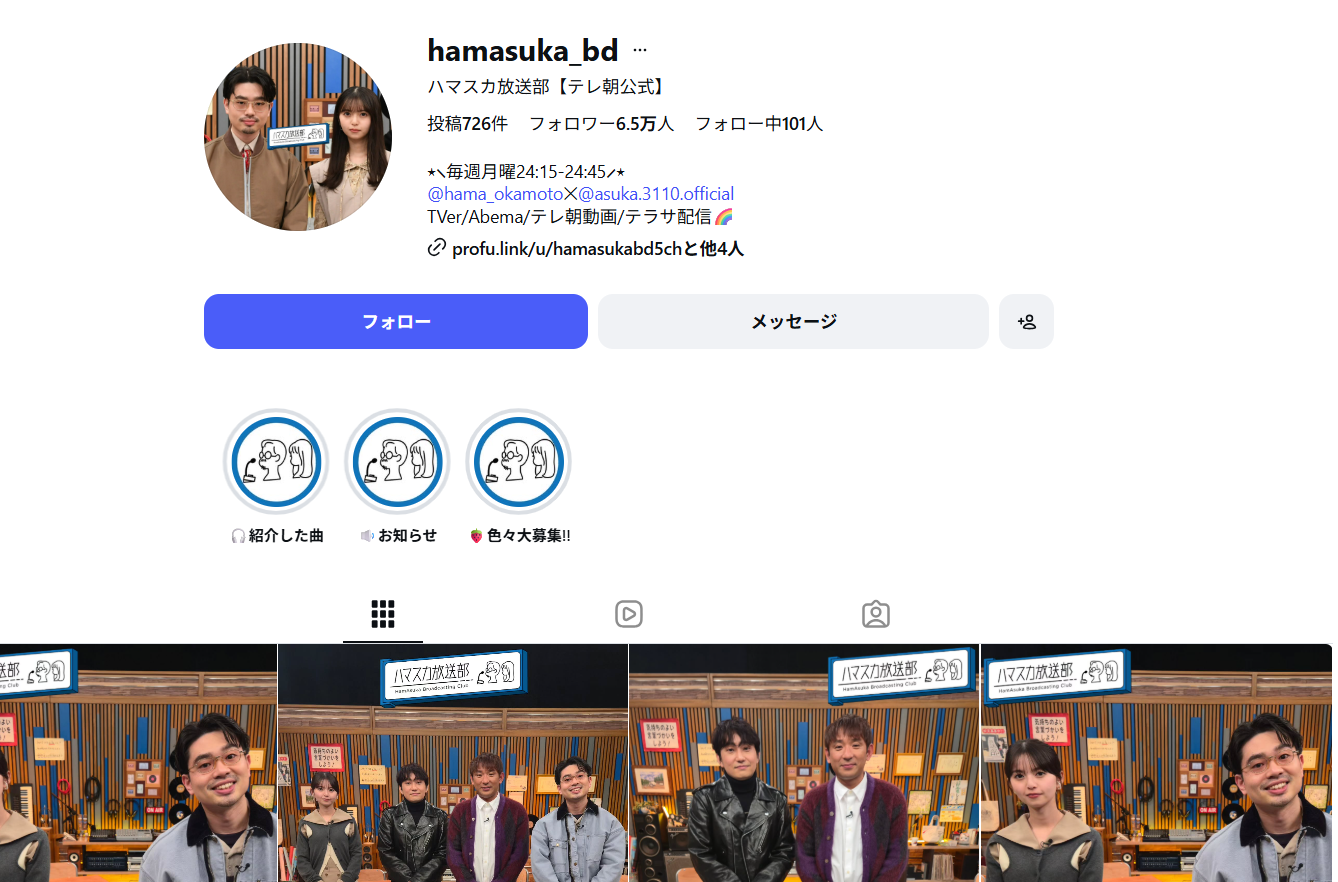Open メッセージ to message this account
Viewport: 1338px width, 882px height.
[x=793, y=321]
